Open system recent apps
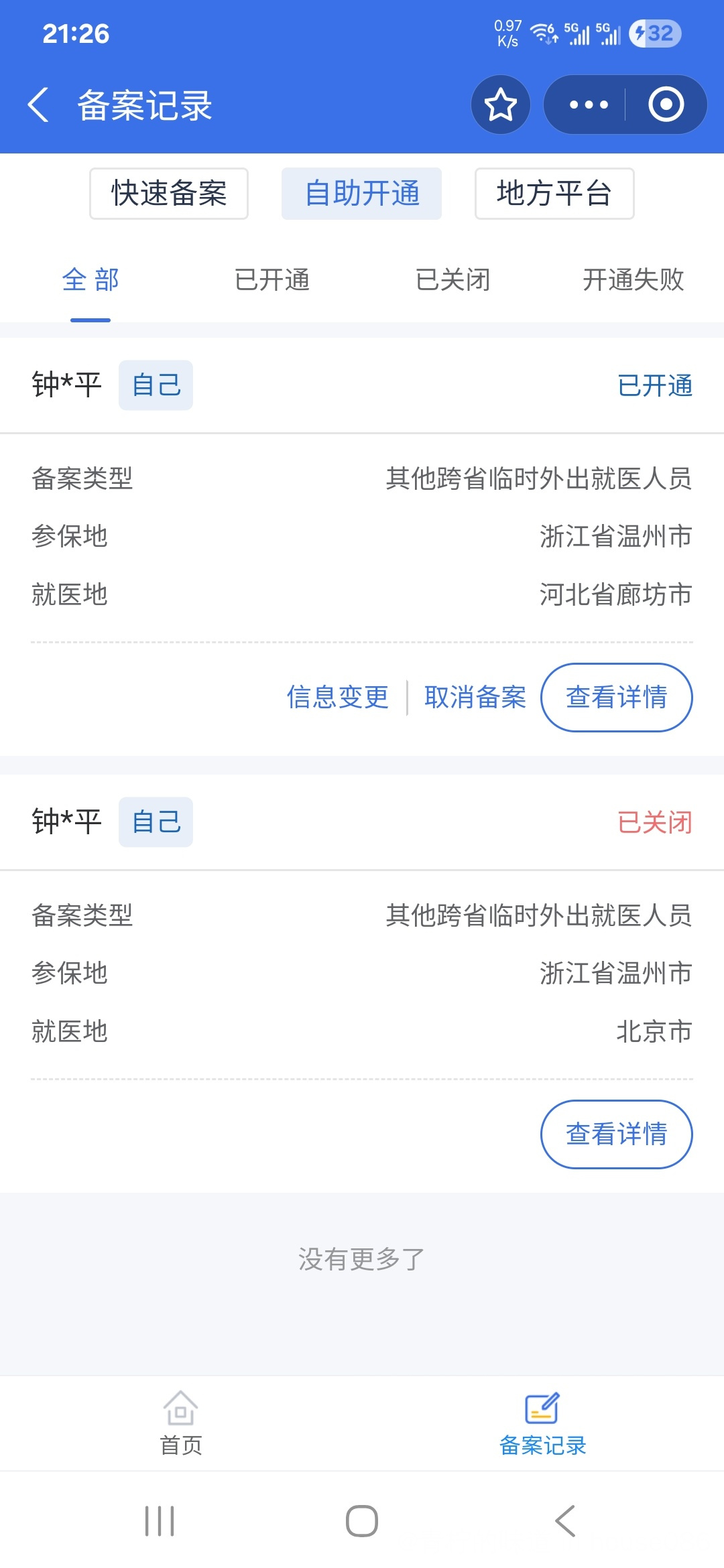Viewport: 724px width, 1568px height. tap(160, 1521)
